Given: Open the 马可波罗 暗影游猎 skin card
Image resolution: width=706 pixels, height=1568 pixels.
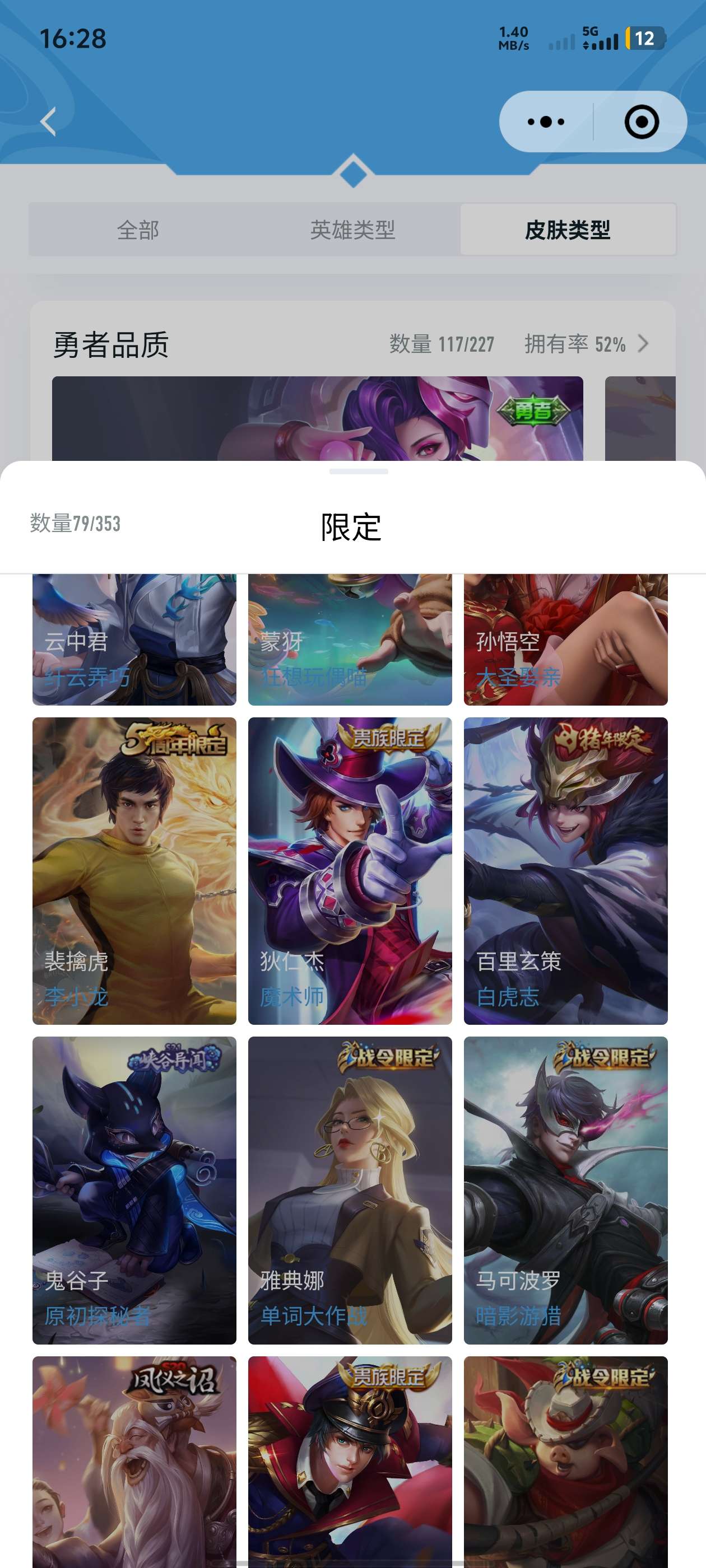Looking at the screenshot, I should point(565,1190).
